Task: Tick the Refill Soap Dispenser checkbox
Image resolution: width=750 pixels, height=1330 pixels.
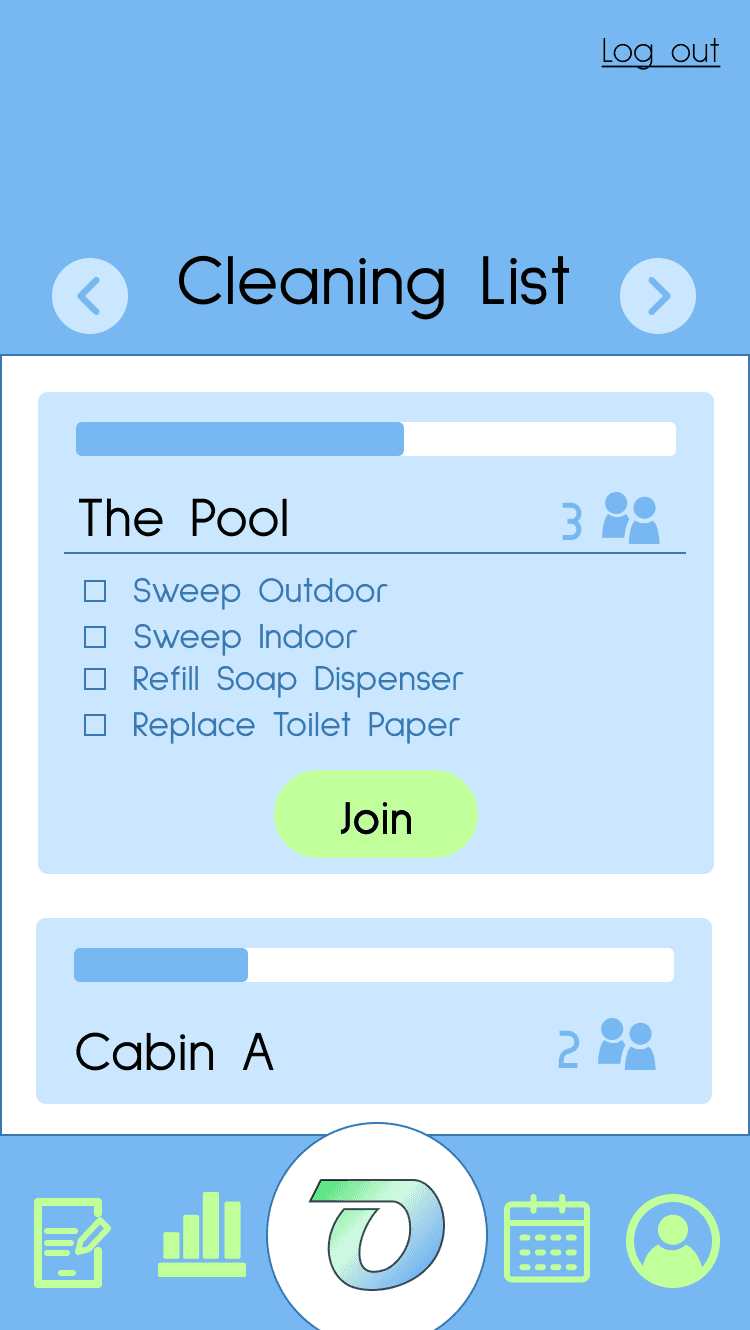Action: pyautogui.click(x=95, y=680)
